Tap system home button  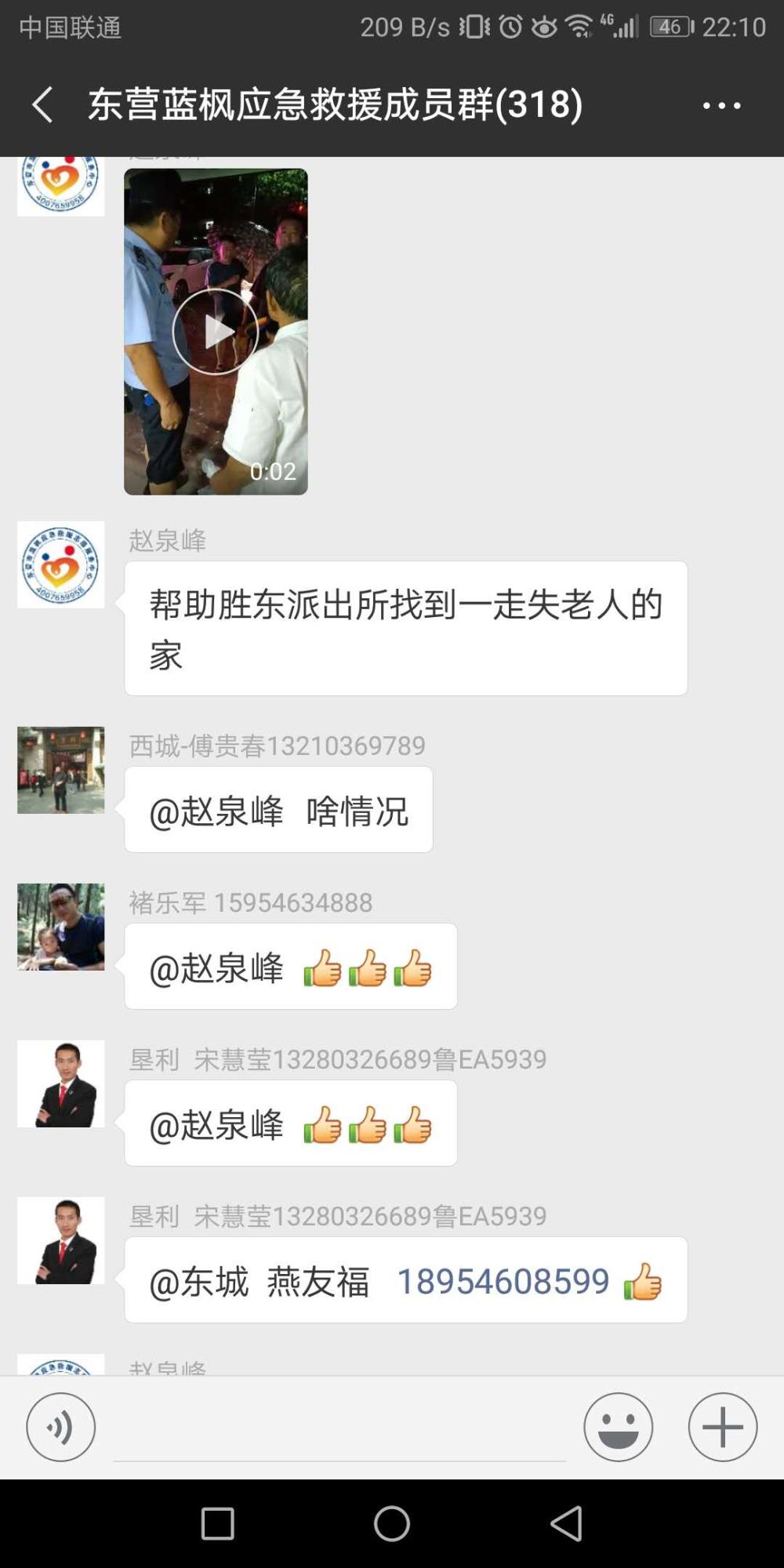[392, 1524]
